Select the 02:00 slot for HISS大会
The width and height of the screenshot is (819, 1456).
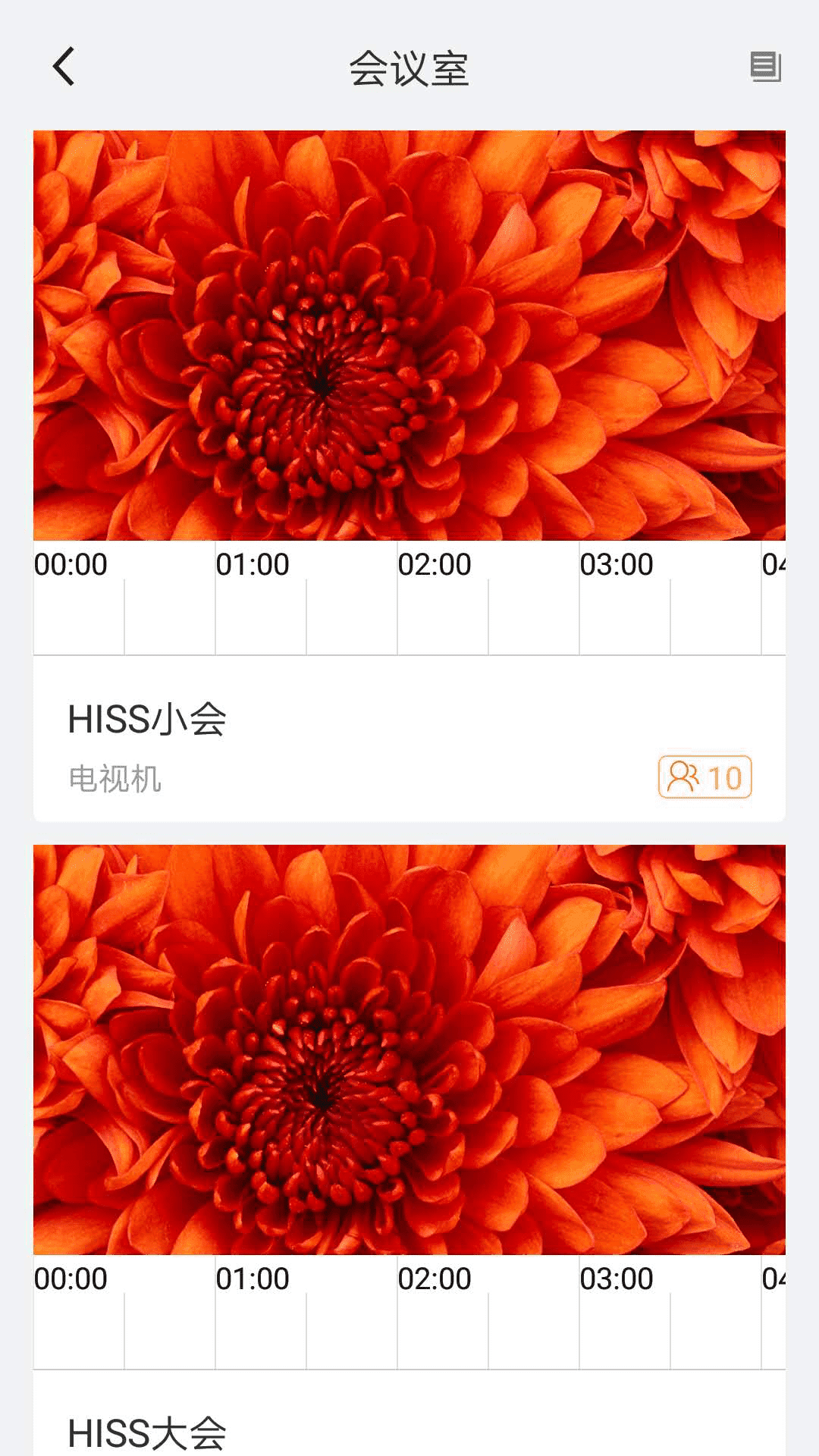(x=442, y=1330)
